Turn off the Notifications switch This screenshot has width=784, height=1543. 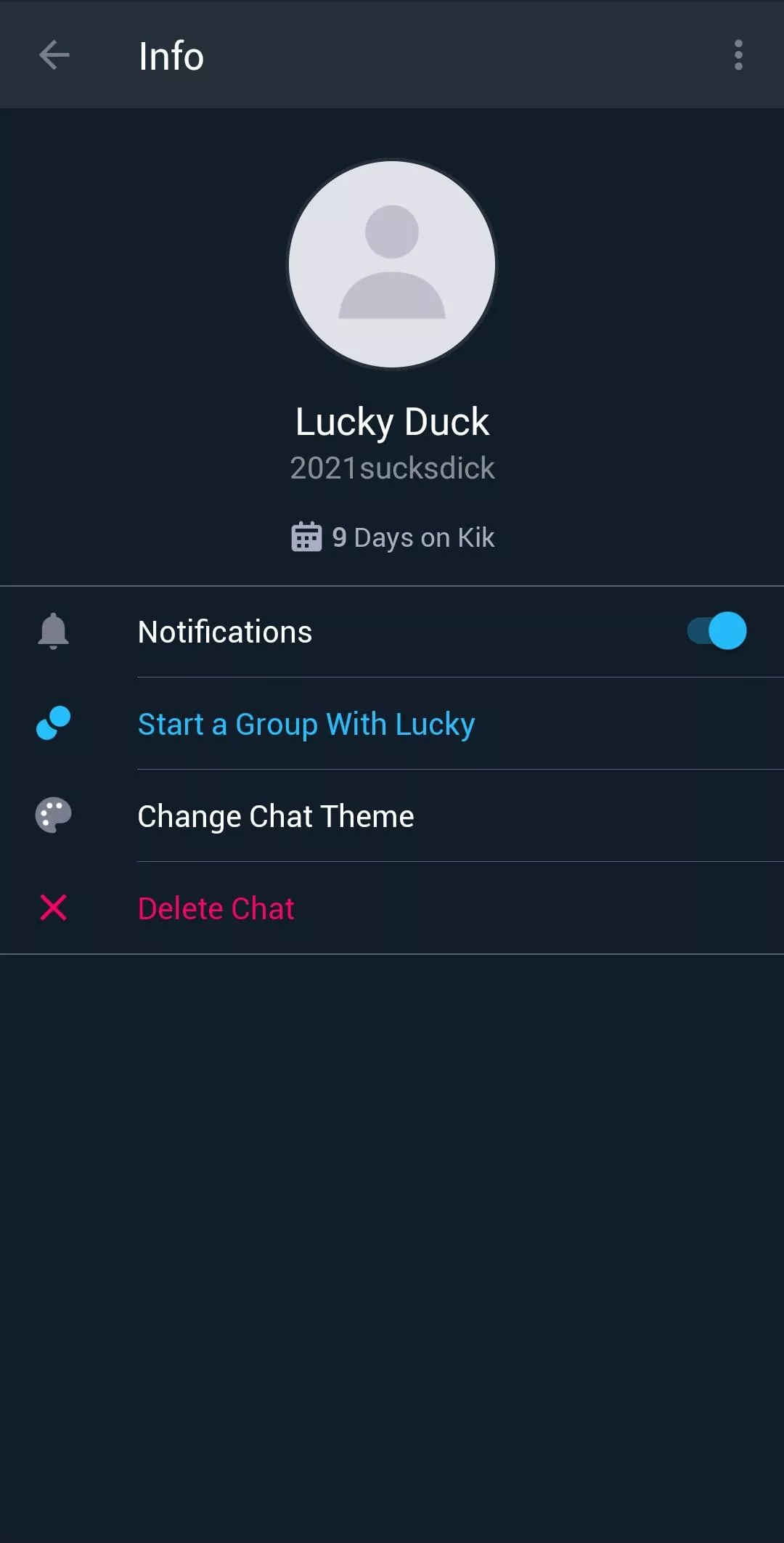click(717, 631)
